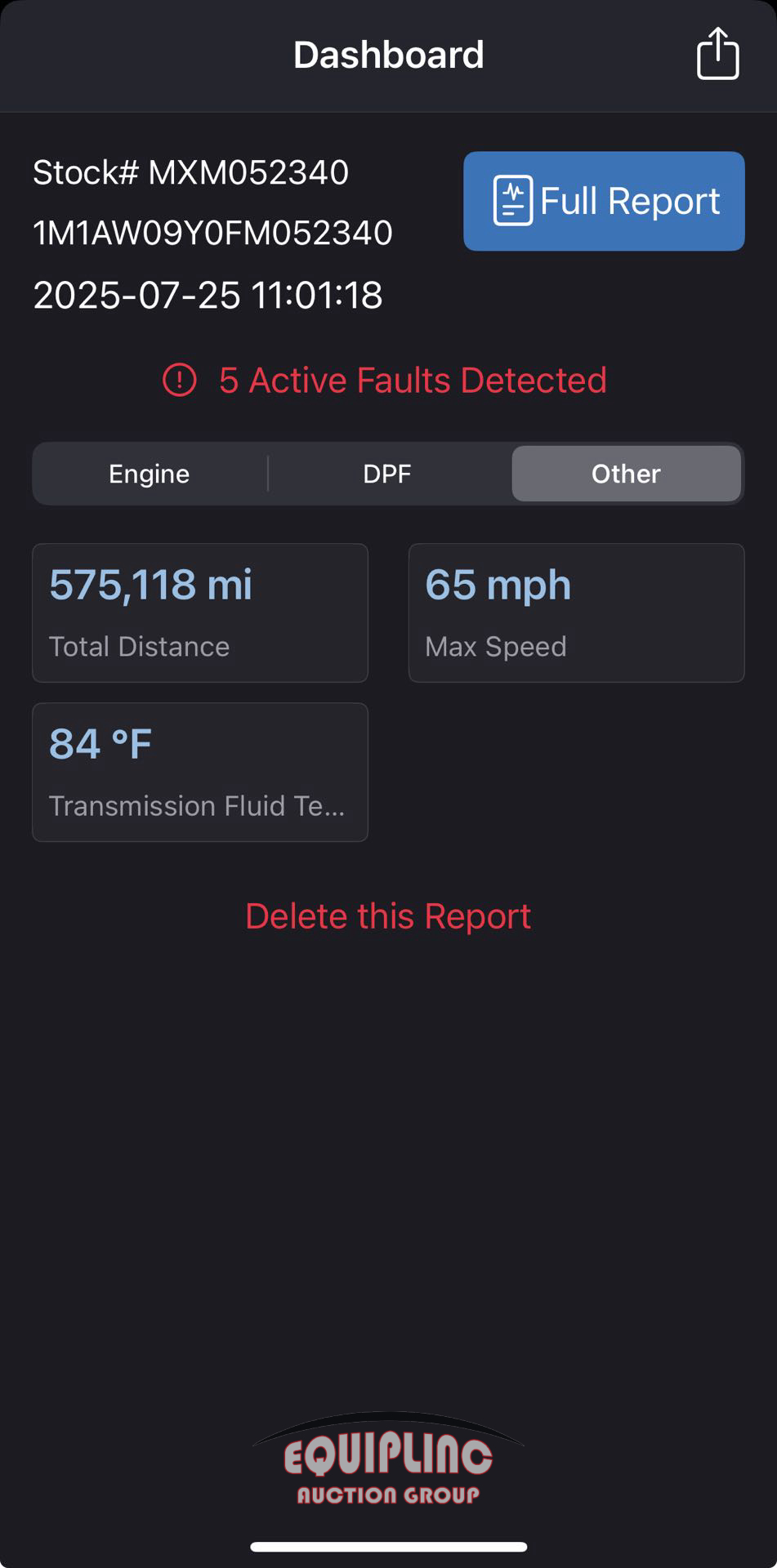Open the Full Report
This screenshot has height=1568, width=777.
click(x=604, y=201)
